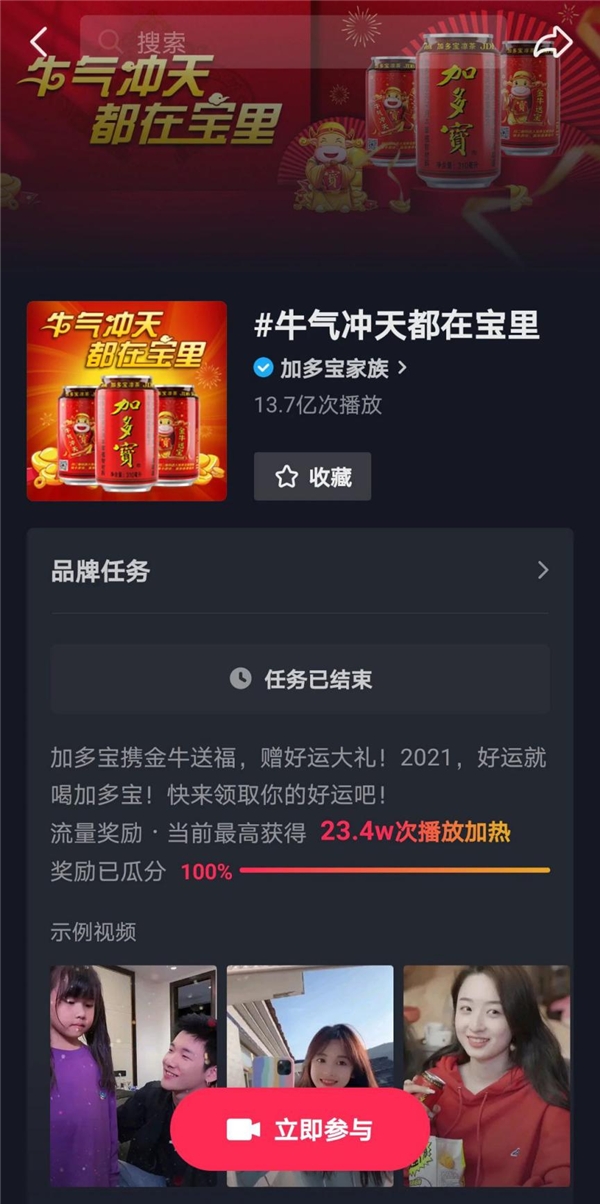Tap 立即参与 to join the challenge
Screen dimensions: 600x1204
click(x=300, y=1130)
